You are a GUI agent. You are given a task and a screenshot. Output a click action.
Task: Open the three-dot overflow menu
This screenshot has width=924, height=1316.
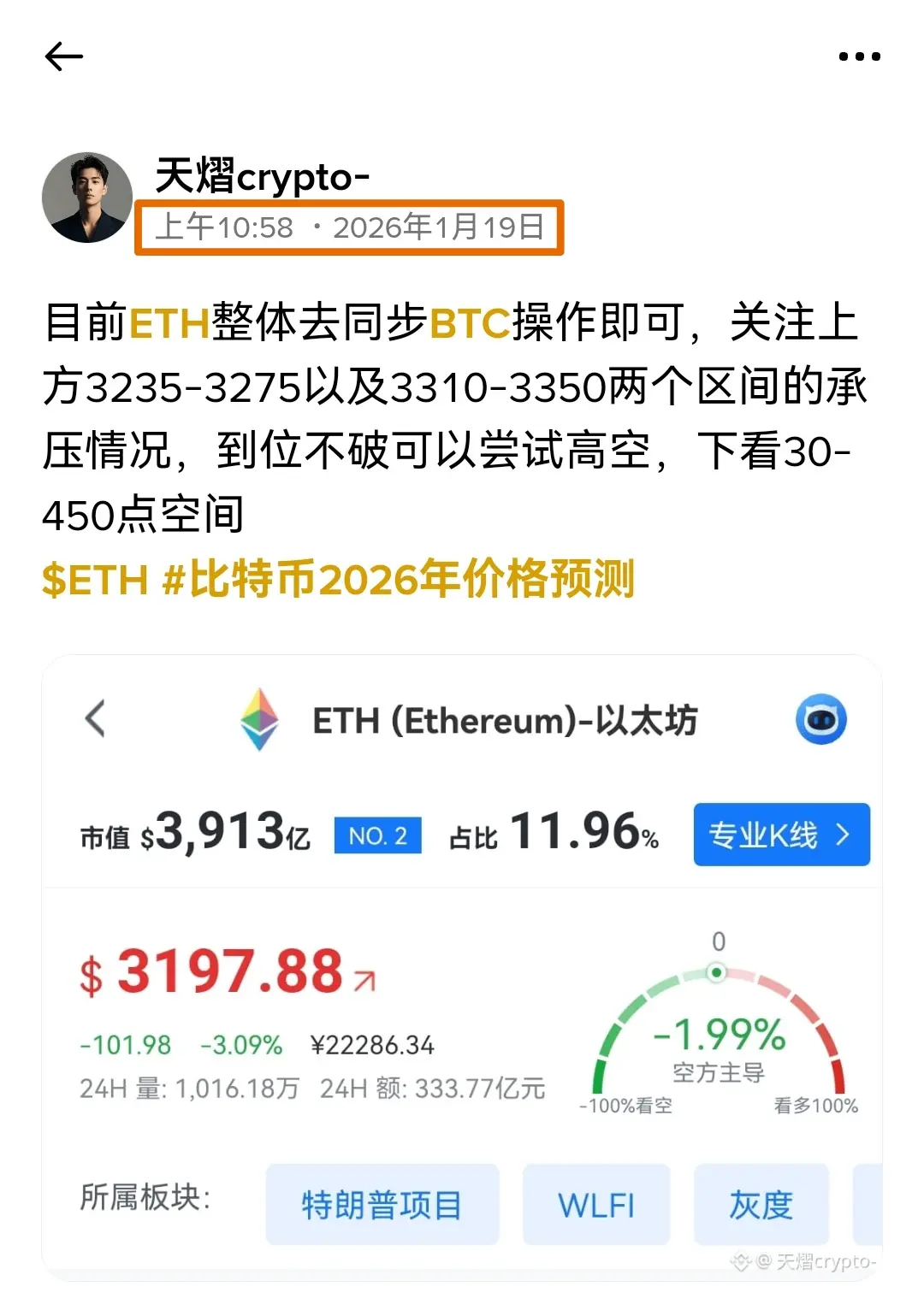[859, 57]
